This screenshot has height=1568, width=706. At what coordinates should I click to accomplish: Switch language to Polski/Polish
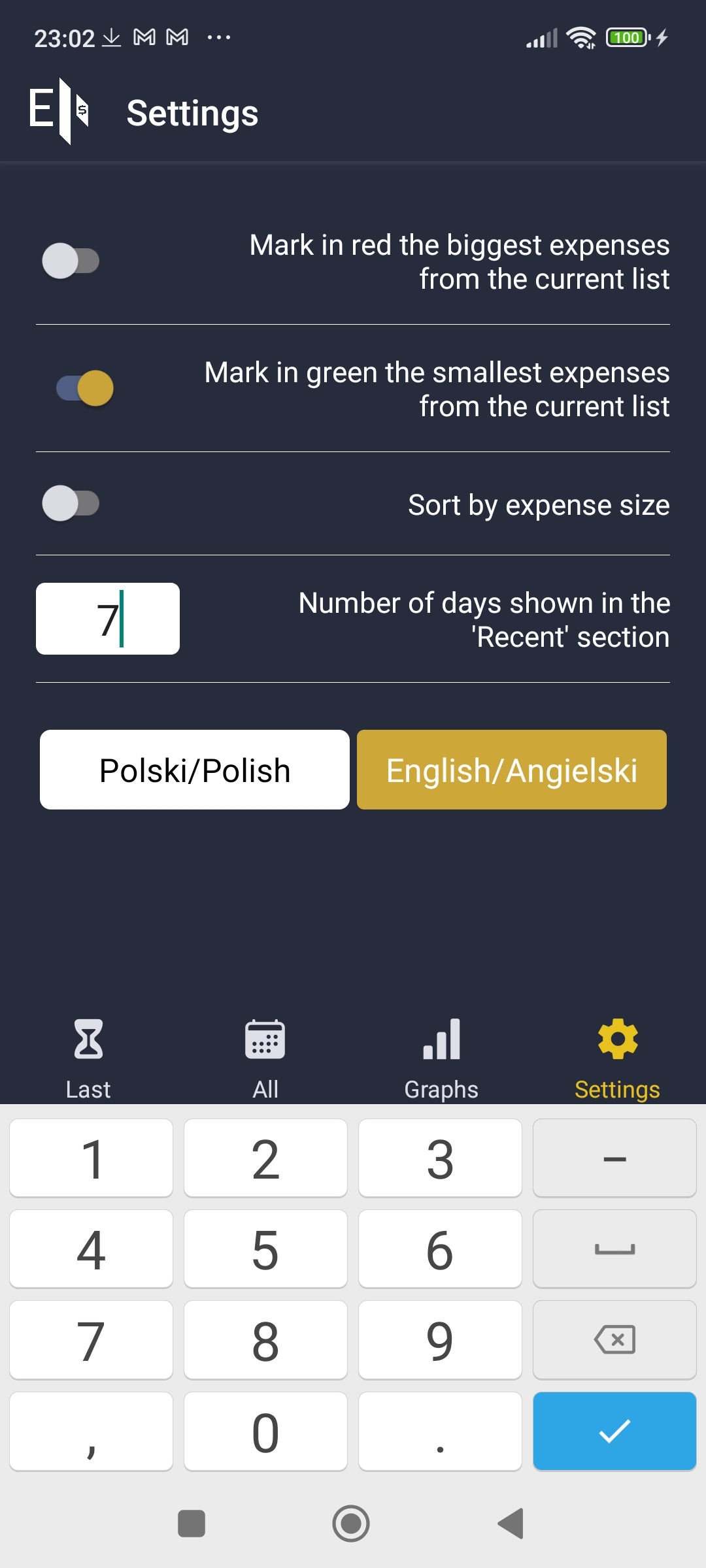click(194, 770)
